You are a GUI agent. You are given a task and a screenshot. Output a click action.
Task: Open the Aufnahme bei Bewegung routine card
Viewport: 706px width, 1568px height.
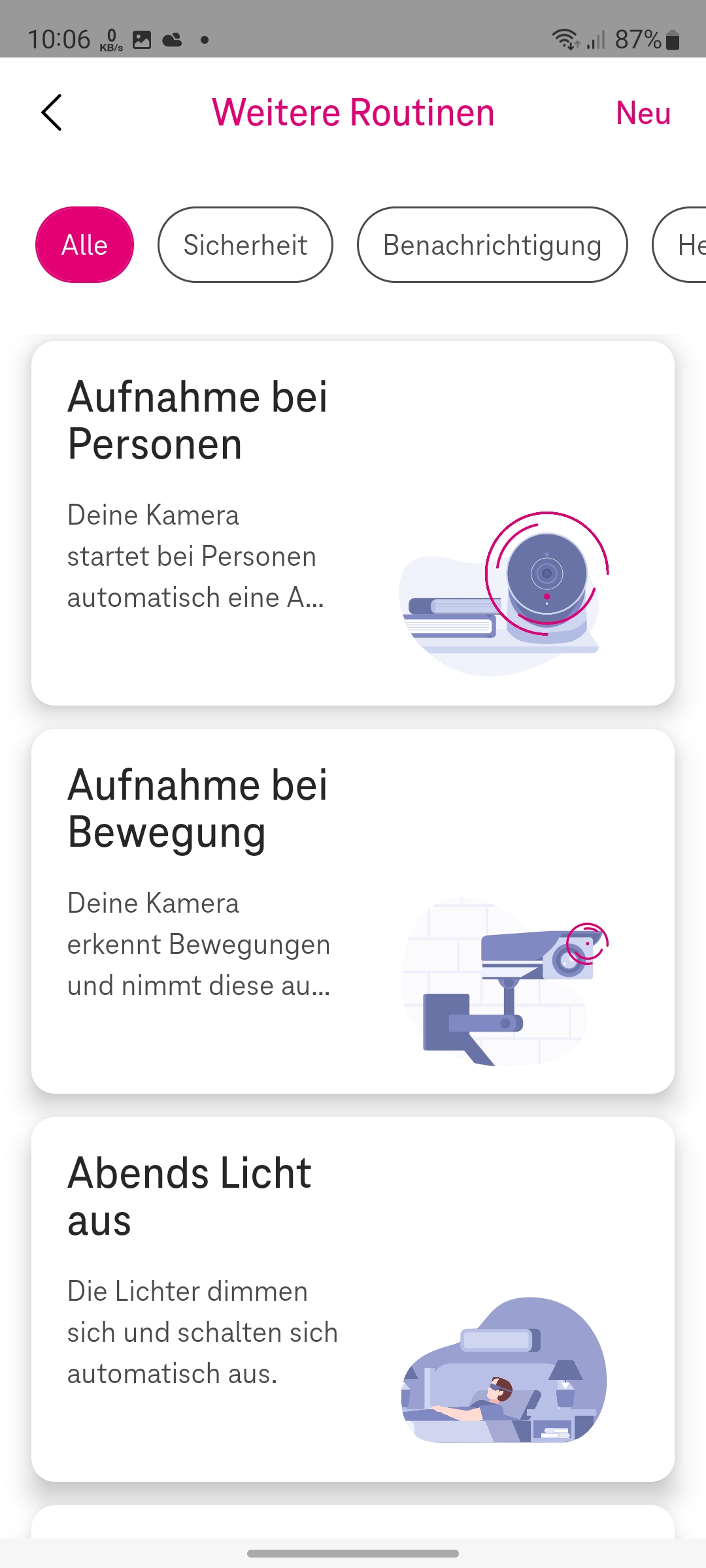point(353,911)
